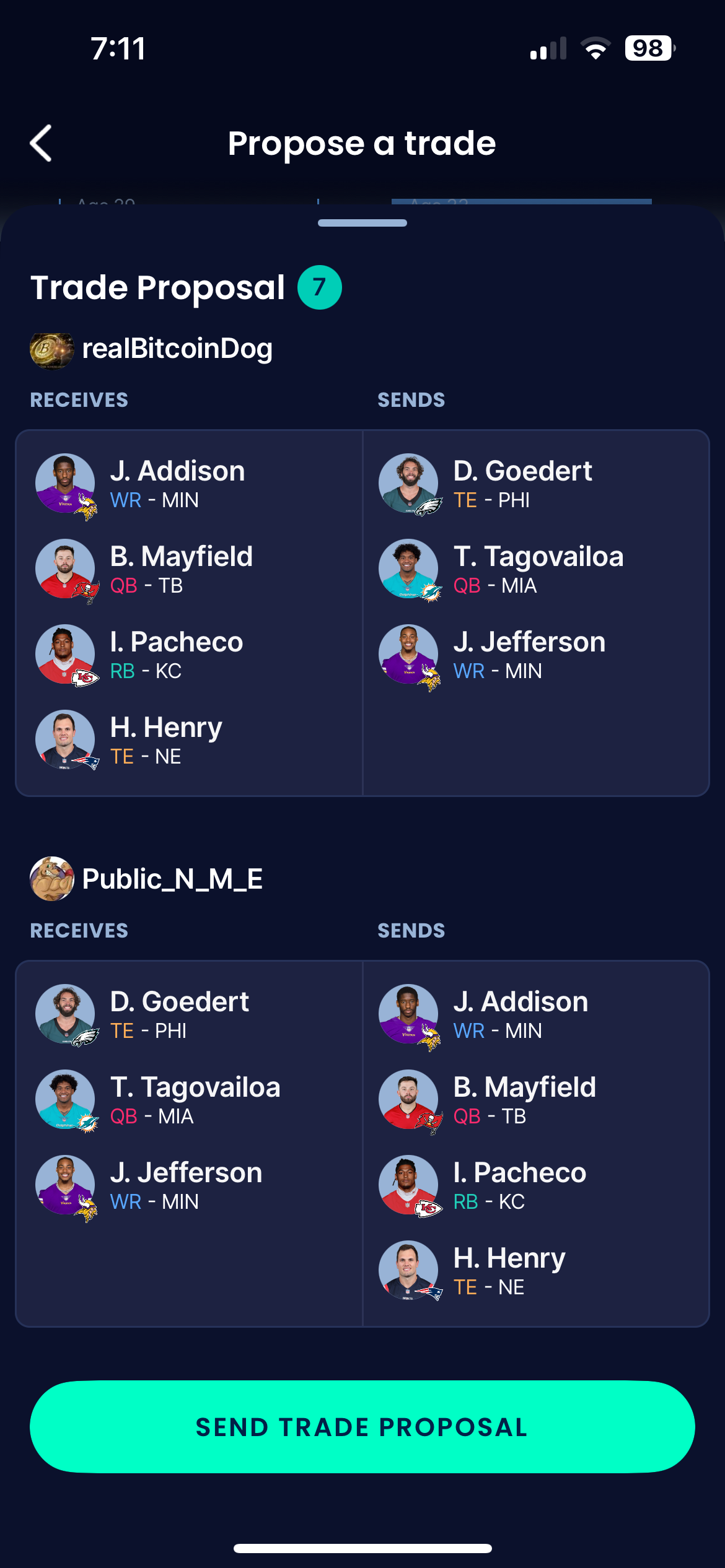View realBitcoinDog's team profile
725x1568 pixels.
coord(152,349)
